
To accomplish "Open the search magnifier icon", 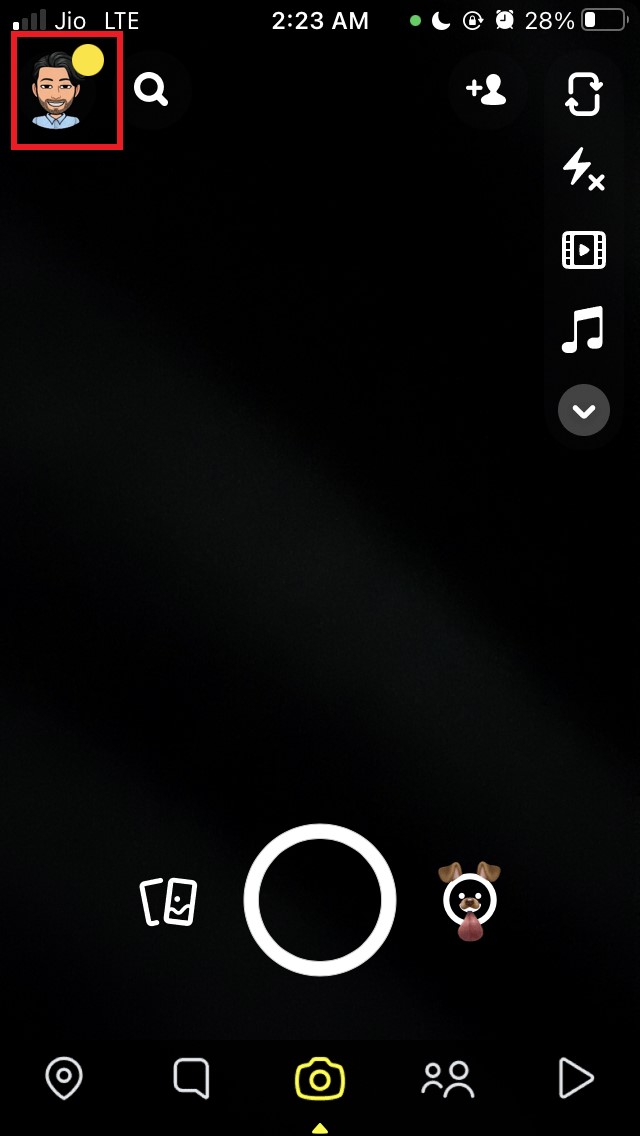I will 151,90.
